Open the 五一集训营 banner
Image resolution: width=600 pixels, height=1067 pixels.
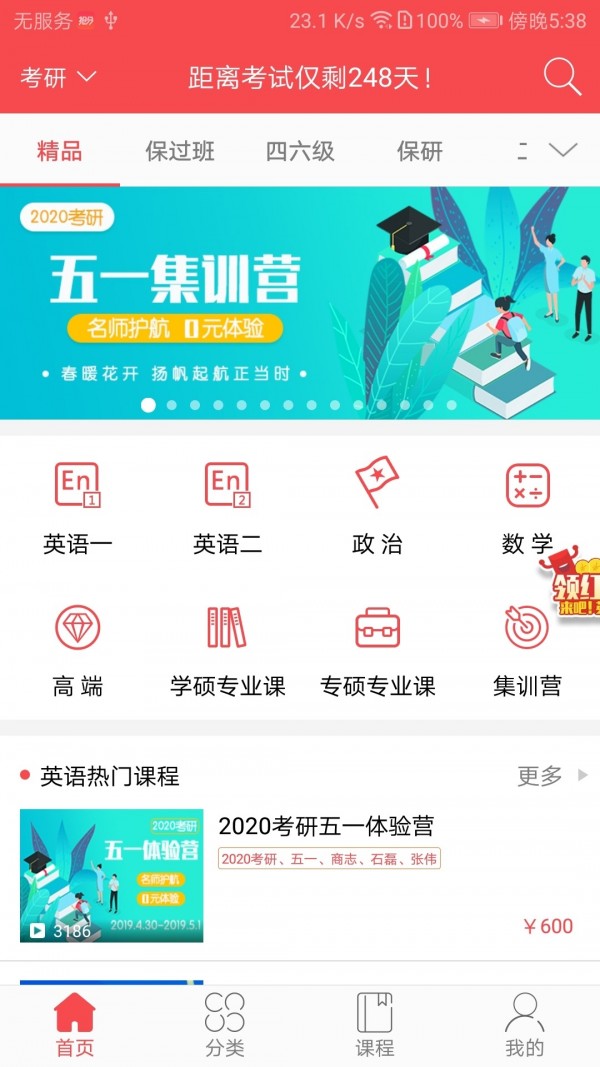tap(300, 302)
